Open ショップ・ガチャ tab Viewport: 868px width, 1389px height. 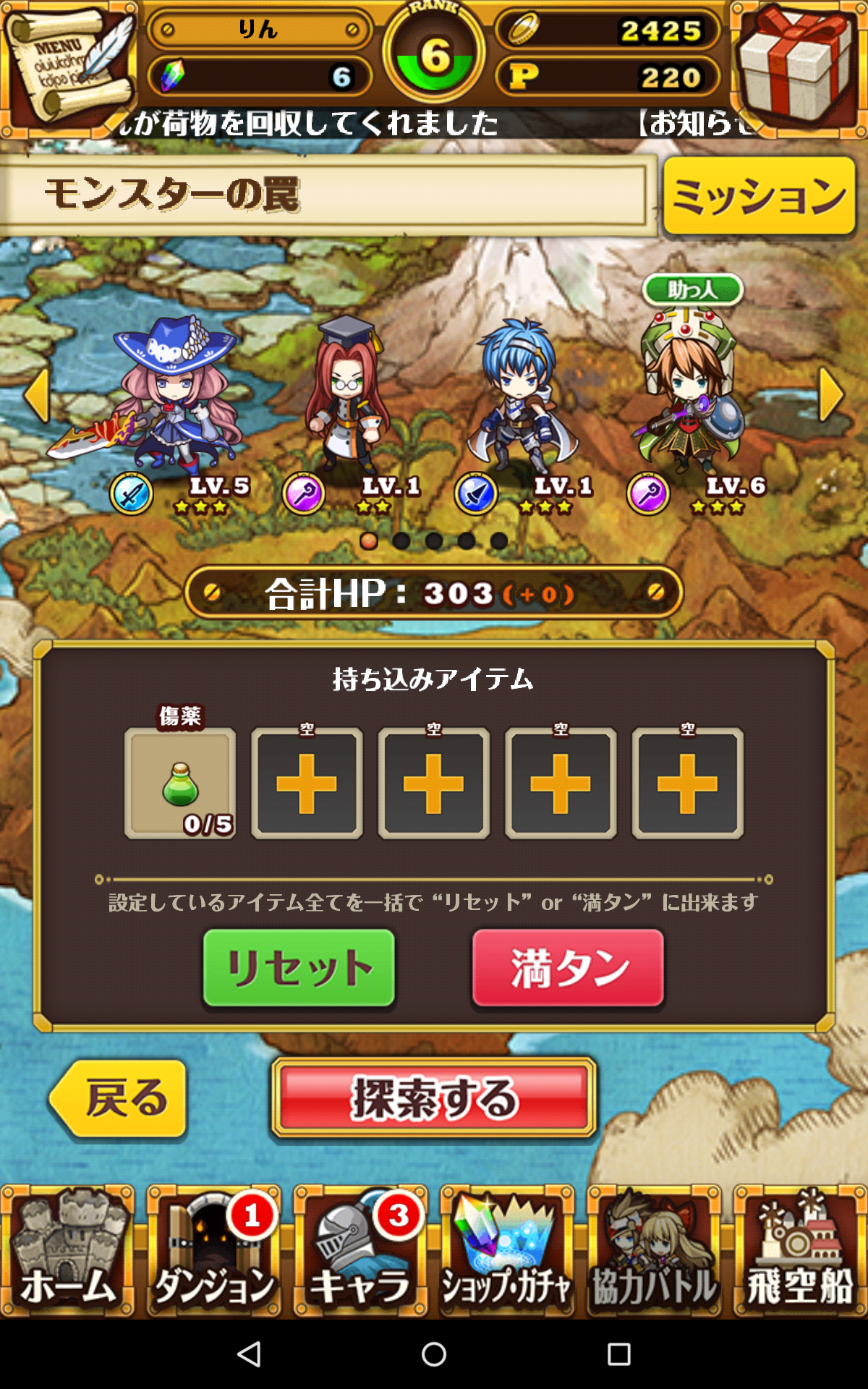click(507, 1252)
